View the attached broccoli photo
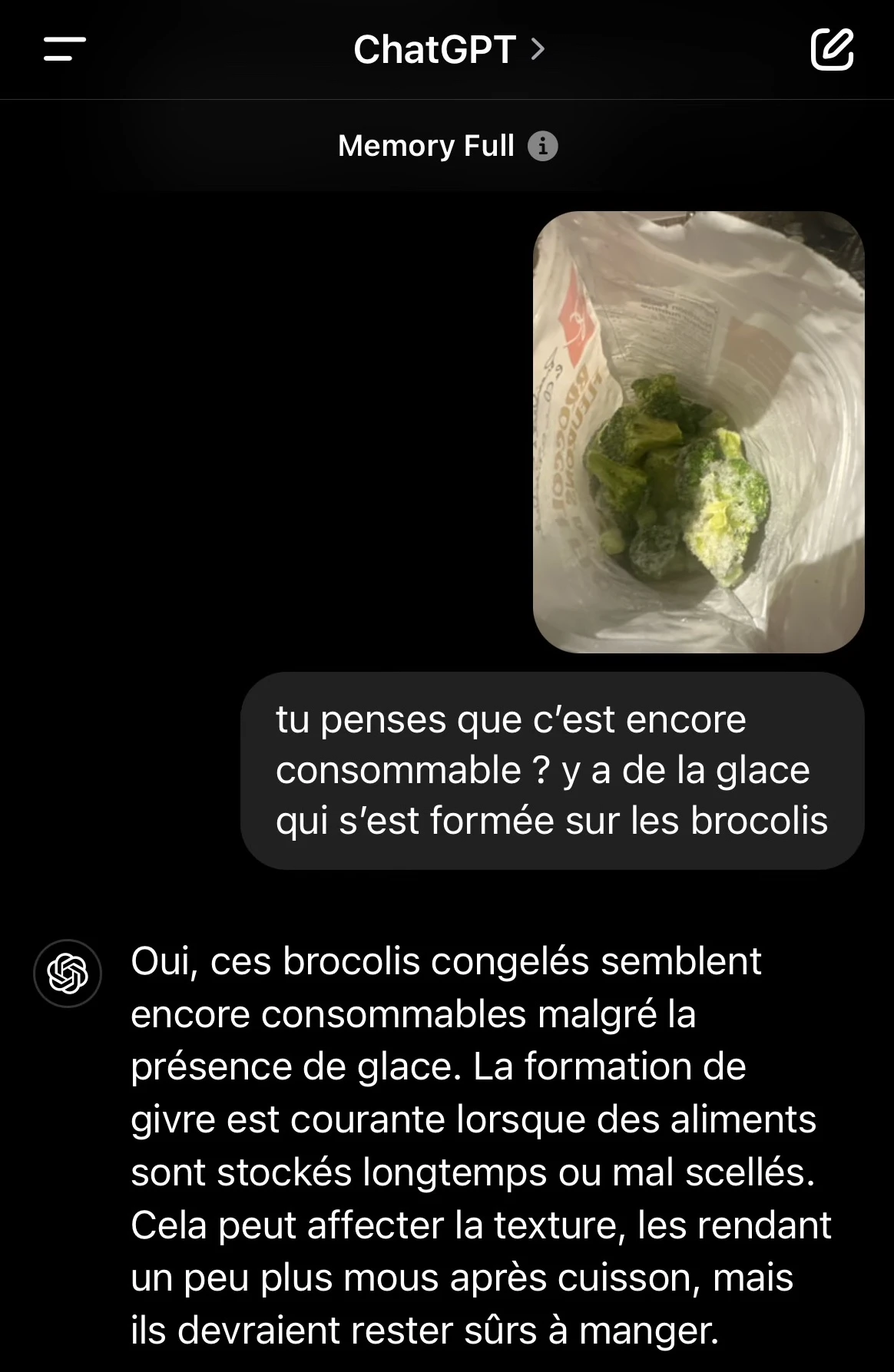 (698, 432)
